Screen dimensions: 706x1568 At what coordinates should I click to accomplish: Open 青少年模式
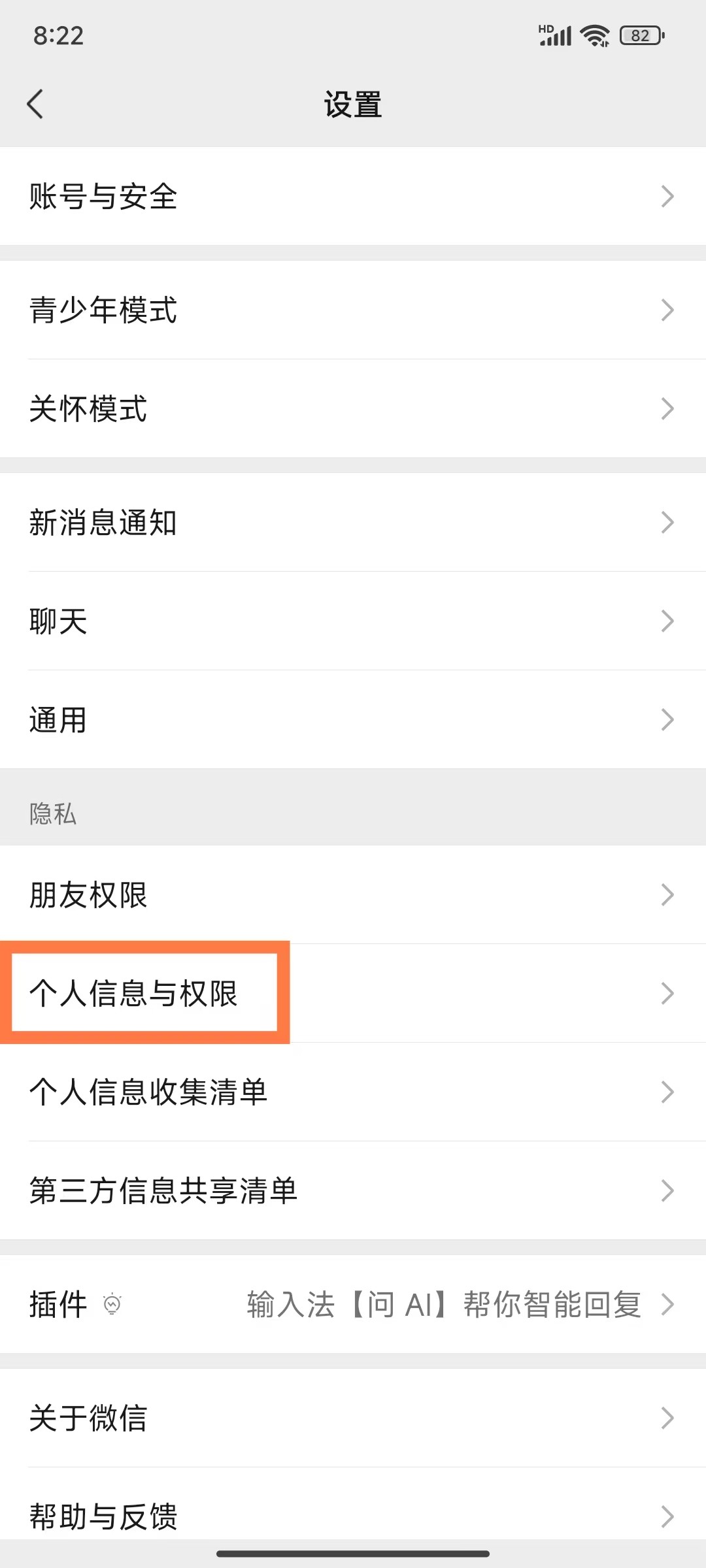coord(353,310)
